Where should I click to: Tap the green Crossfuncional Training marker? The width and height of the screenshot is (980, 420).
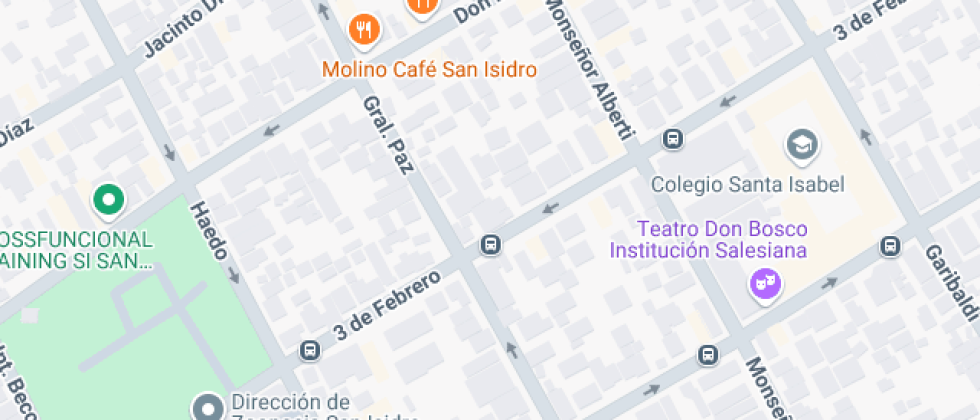pos(108,200)
